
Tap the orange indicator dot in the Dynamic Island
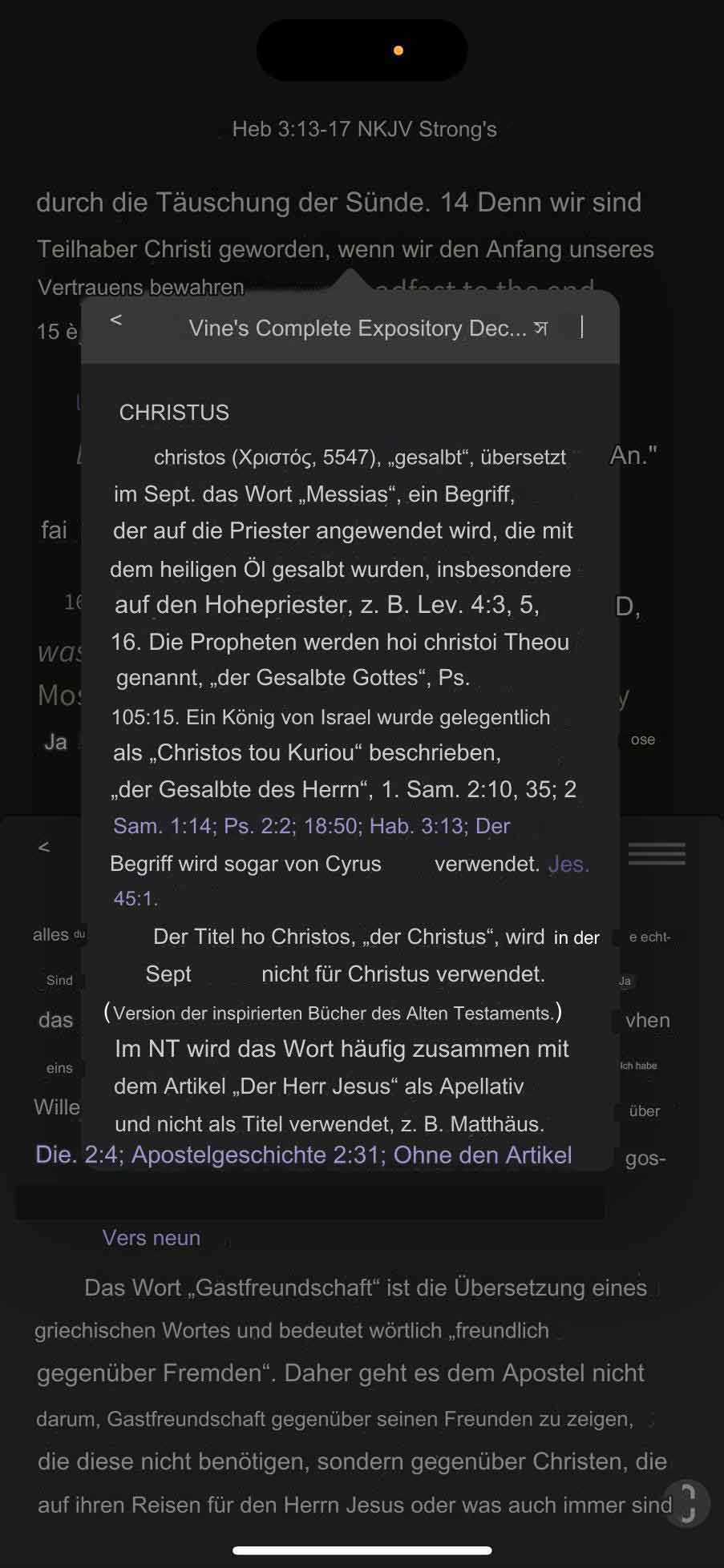coord(398,50)
